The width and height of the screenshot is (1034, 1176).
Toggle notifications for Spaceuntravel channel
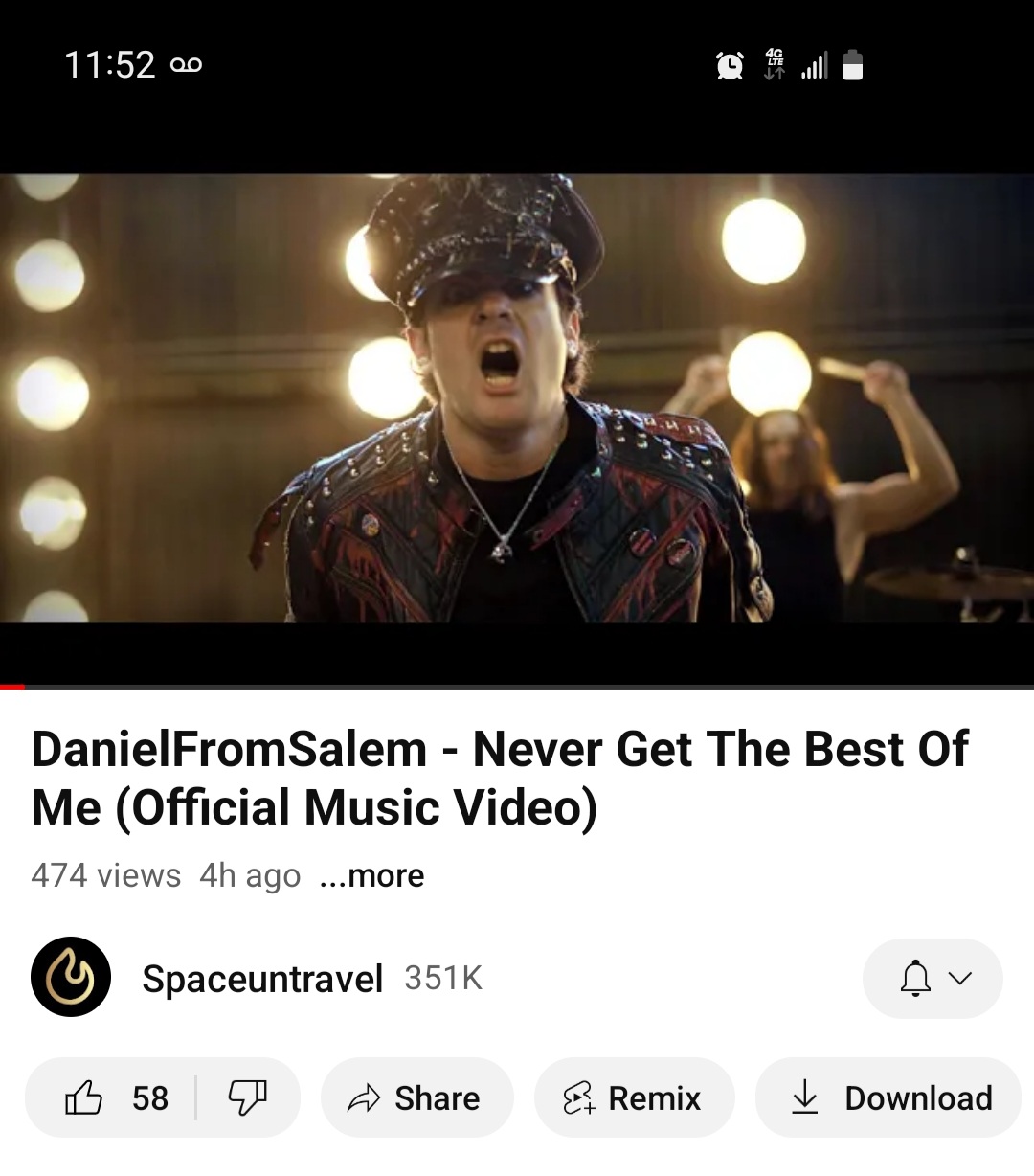[915, 978]
